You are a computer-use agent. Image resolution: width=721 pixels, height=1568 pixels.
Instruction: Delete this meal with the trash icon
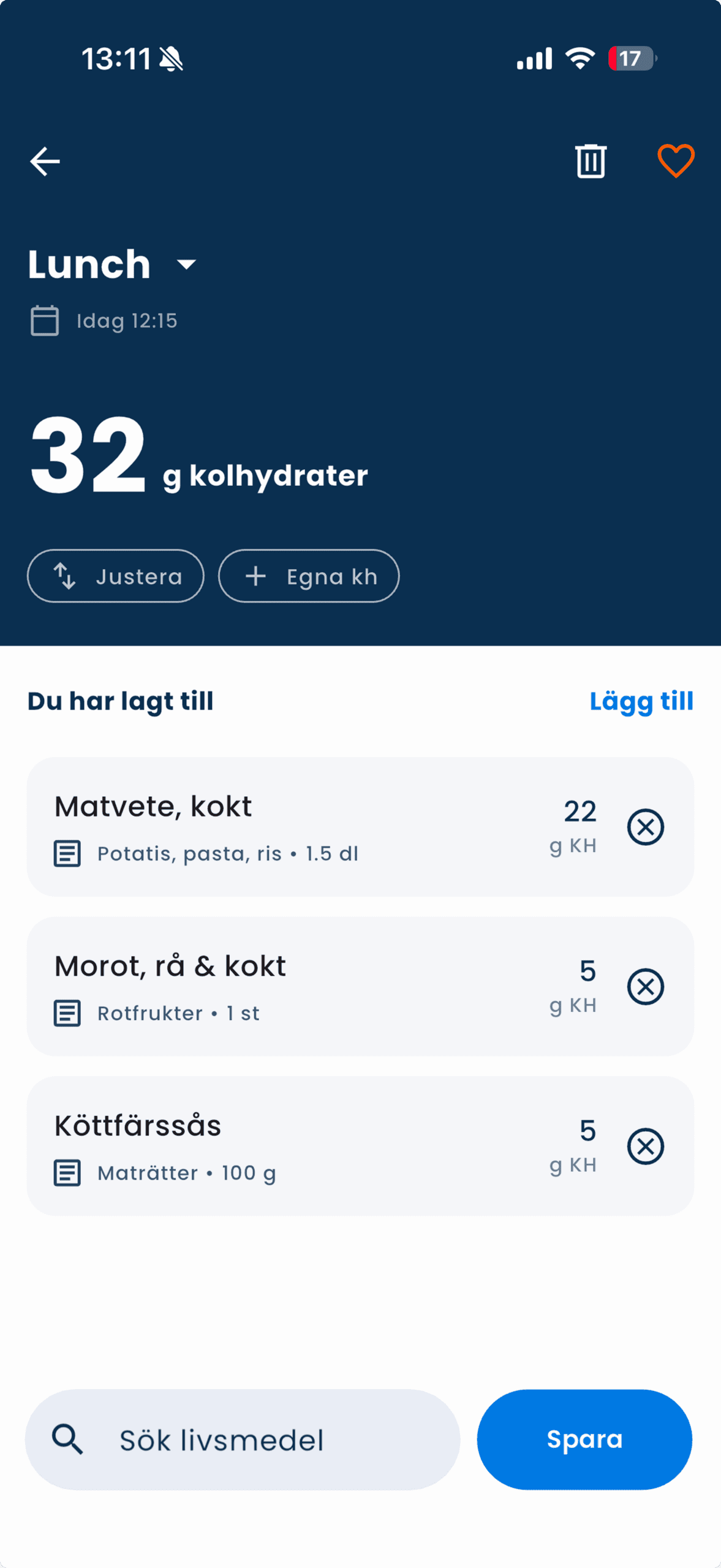point(591,162)
